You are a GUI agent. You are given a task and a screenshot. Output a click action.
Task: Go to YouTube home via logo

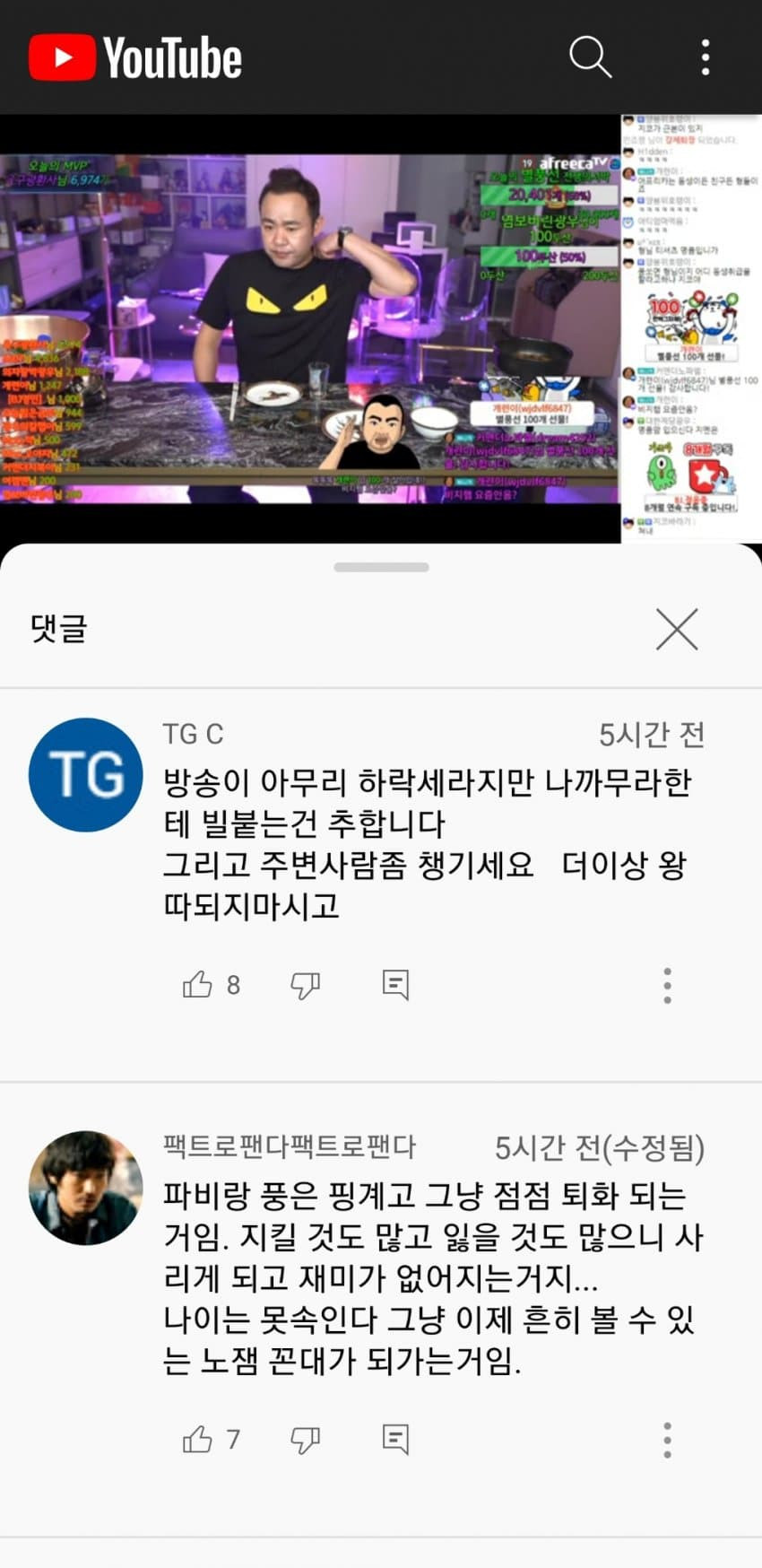(135, 57)
